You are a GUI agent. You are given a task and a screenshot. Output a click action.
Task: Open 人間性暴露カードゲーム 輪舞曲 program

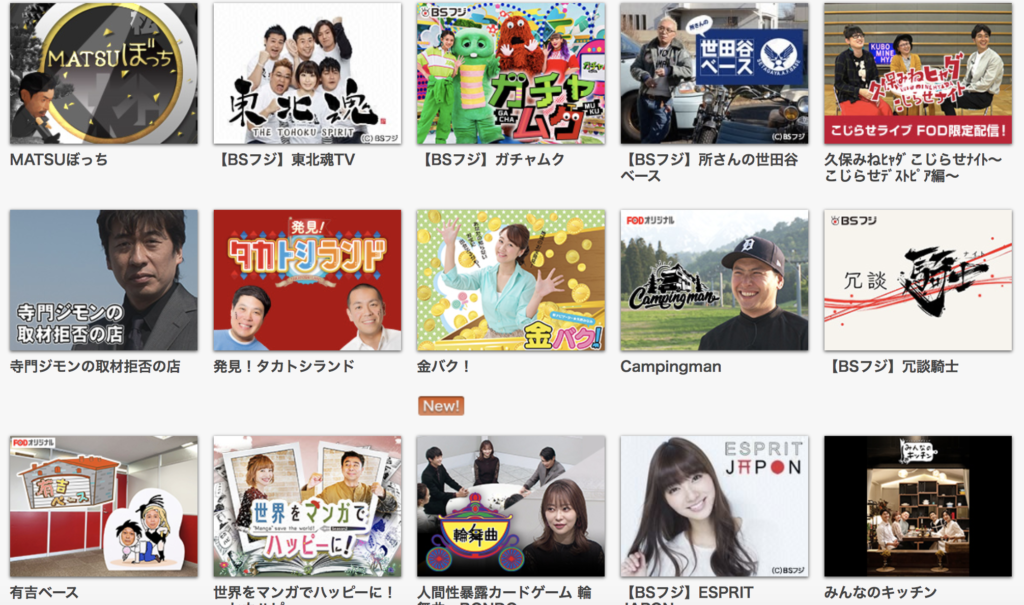point(511,506)
